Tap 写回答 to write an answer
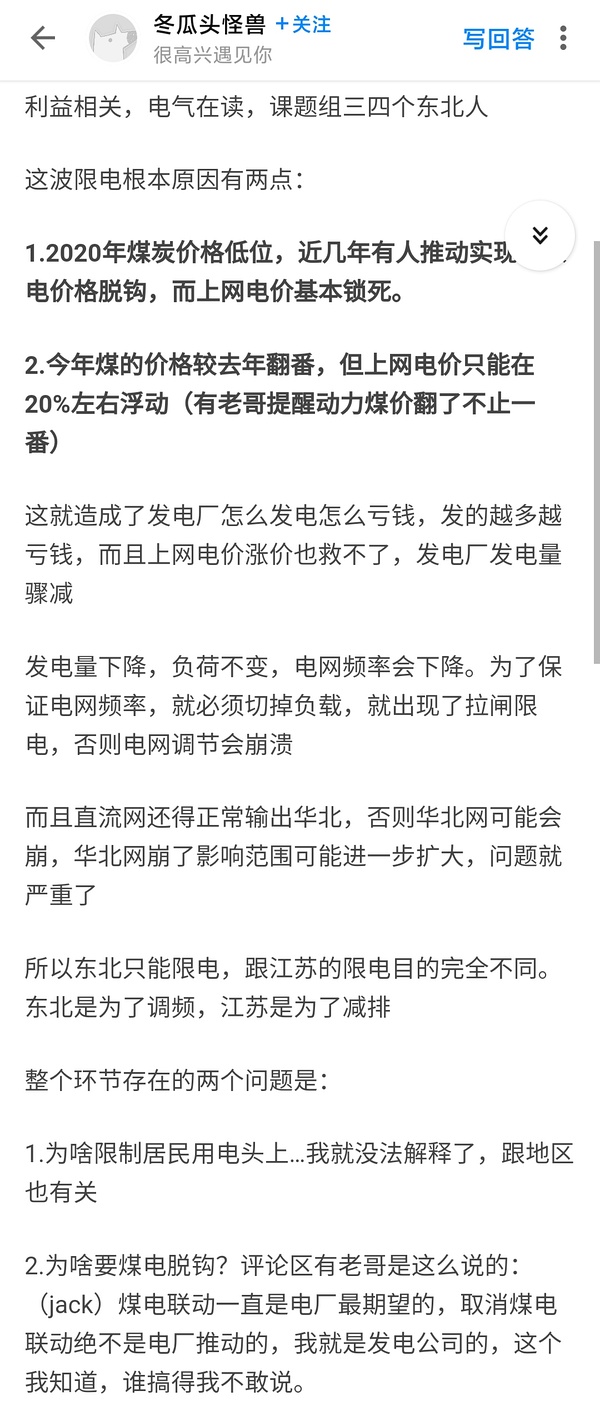This screenshot has height=1401, width=600. pos(498,39)
